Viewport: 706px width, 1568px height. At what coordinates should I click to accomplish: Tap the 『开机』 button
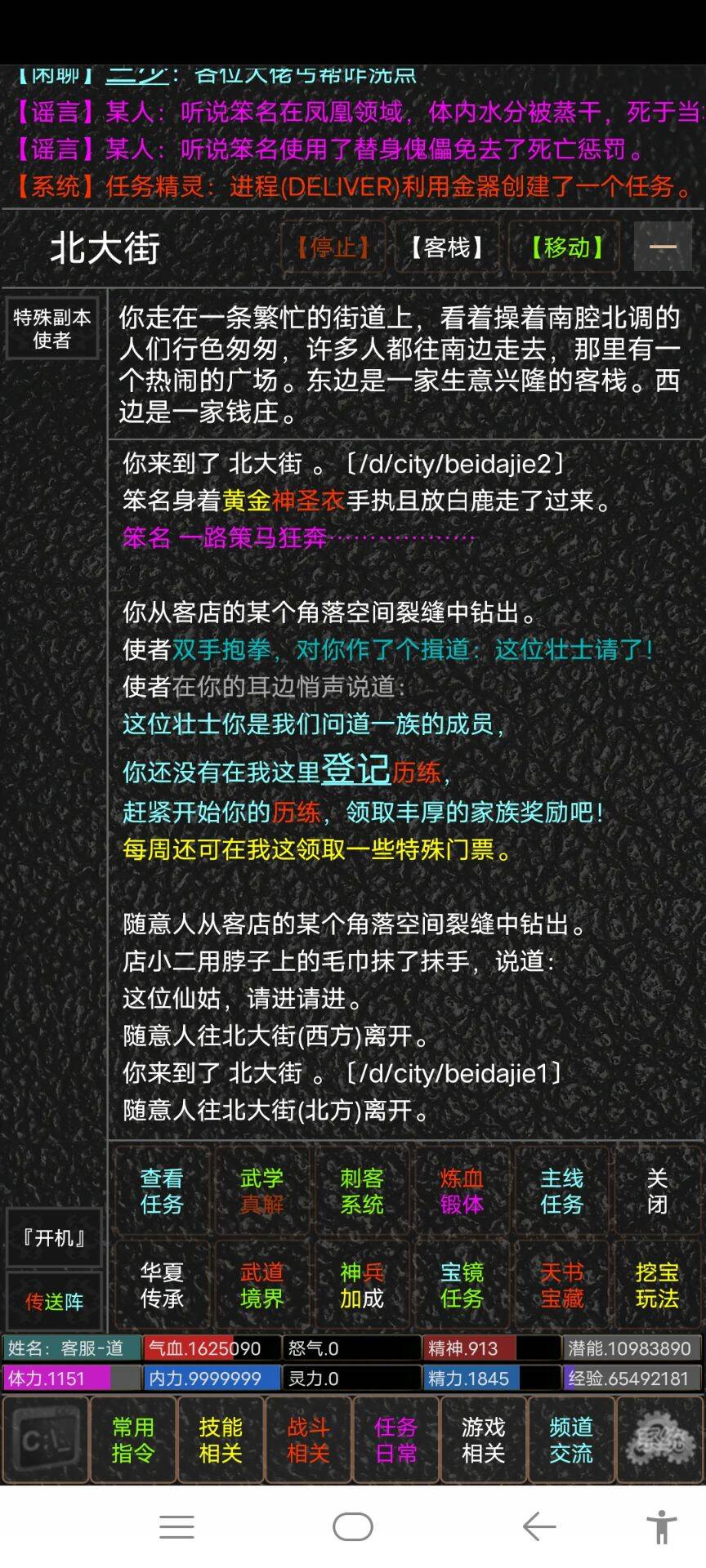54,1238
